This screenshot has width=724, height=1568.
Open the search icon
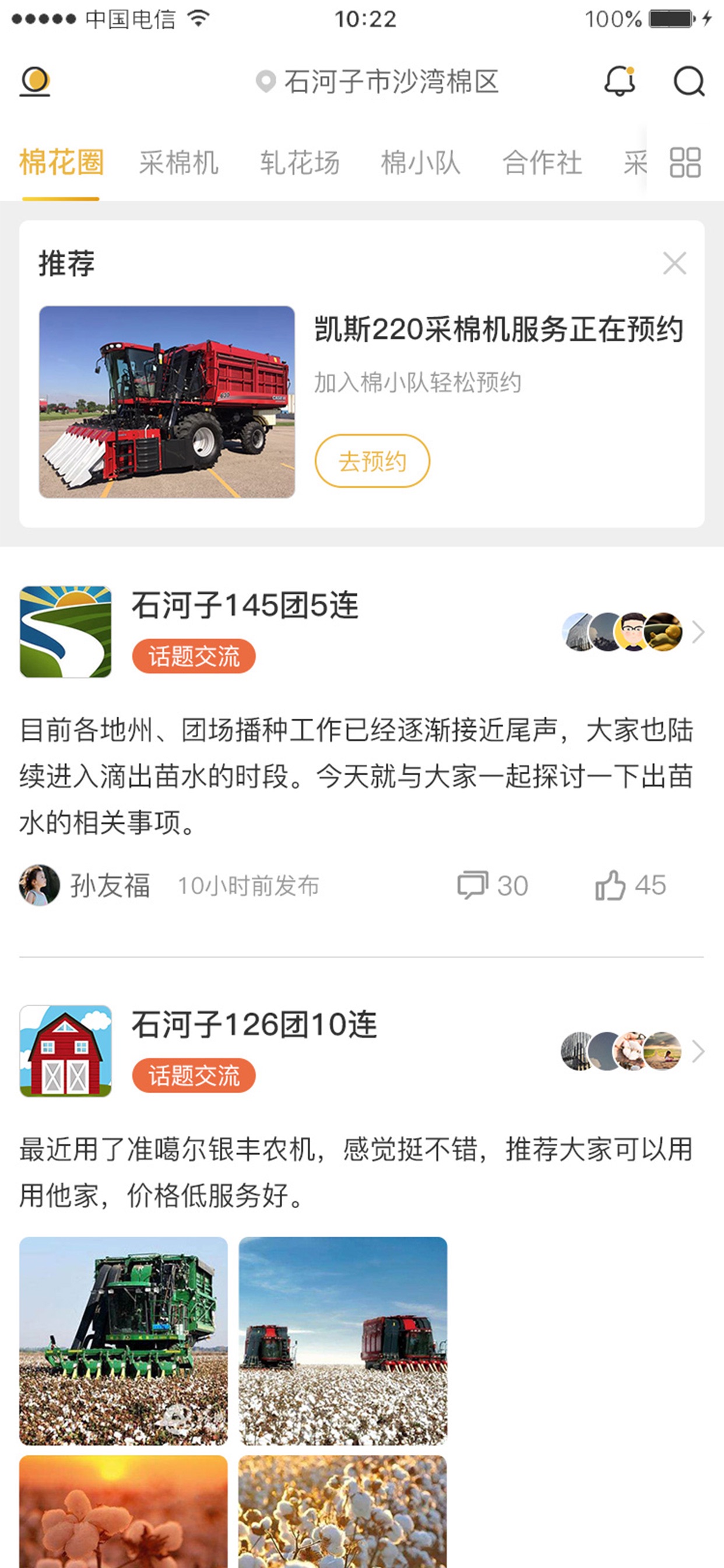point(688,82)
